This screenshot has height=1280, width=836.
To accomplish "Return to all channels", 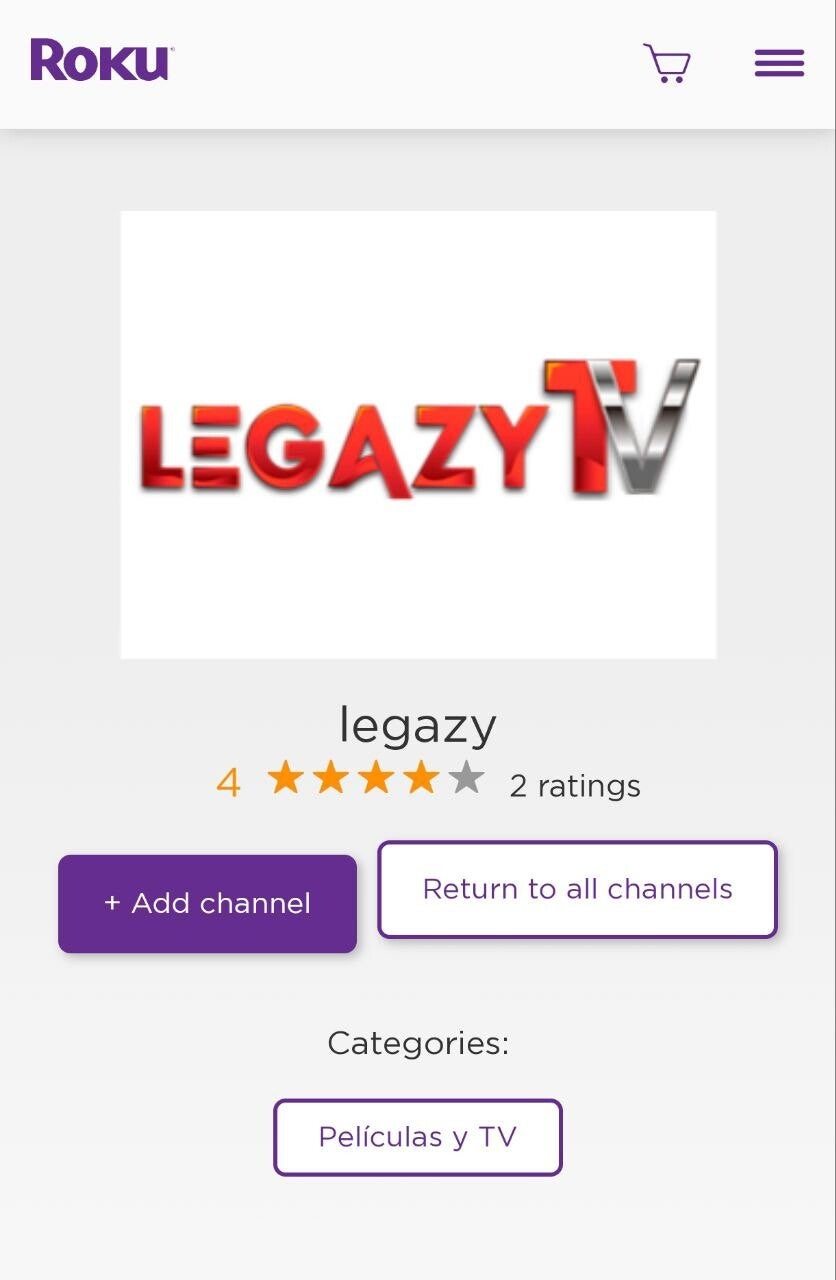I will (x=577, y=889).
